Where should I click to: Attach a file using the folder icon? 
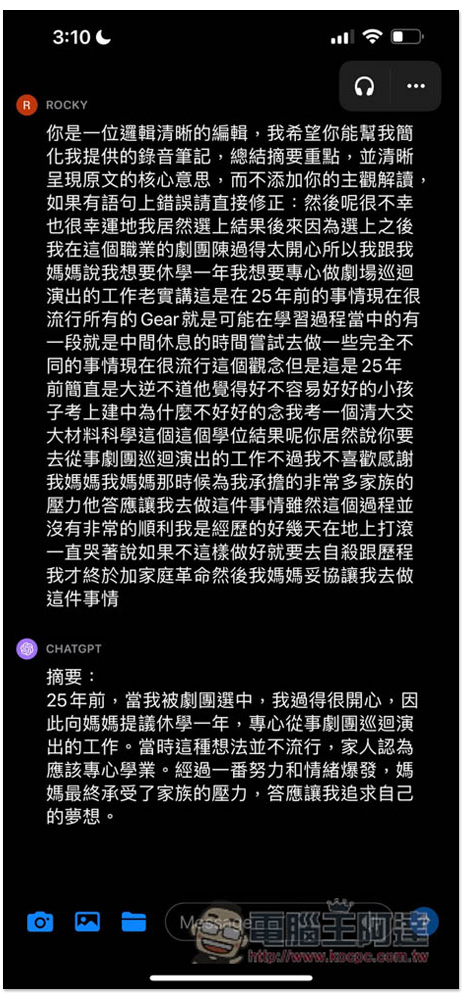[134, 922]
